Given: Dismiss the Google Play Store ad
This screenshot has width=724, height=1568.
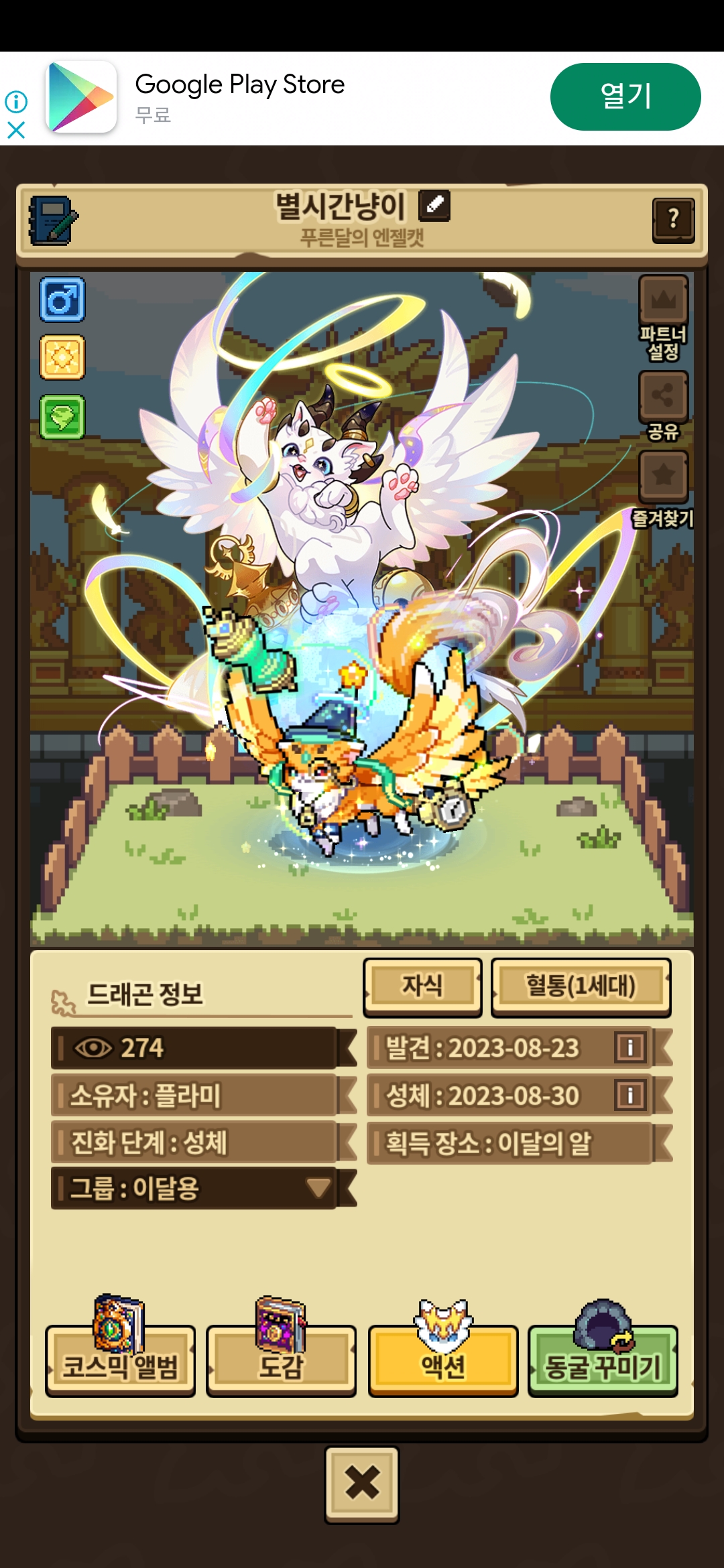Looking at the screenshot, I should pos(16,129).
